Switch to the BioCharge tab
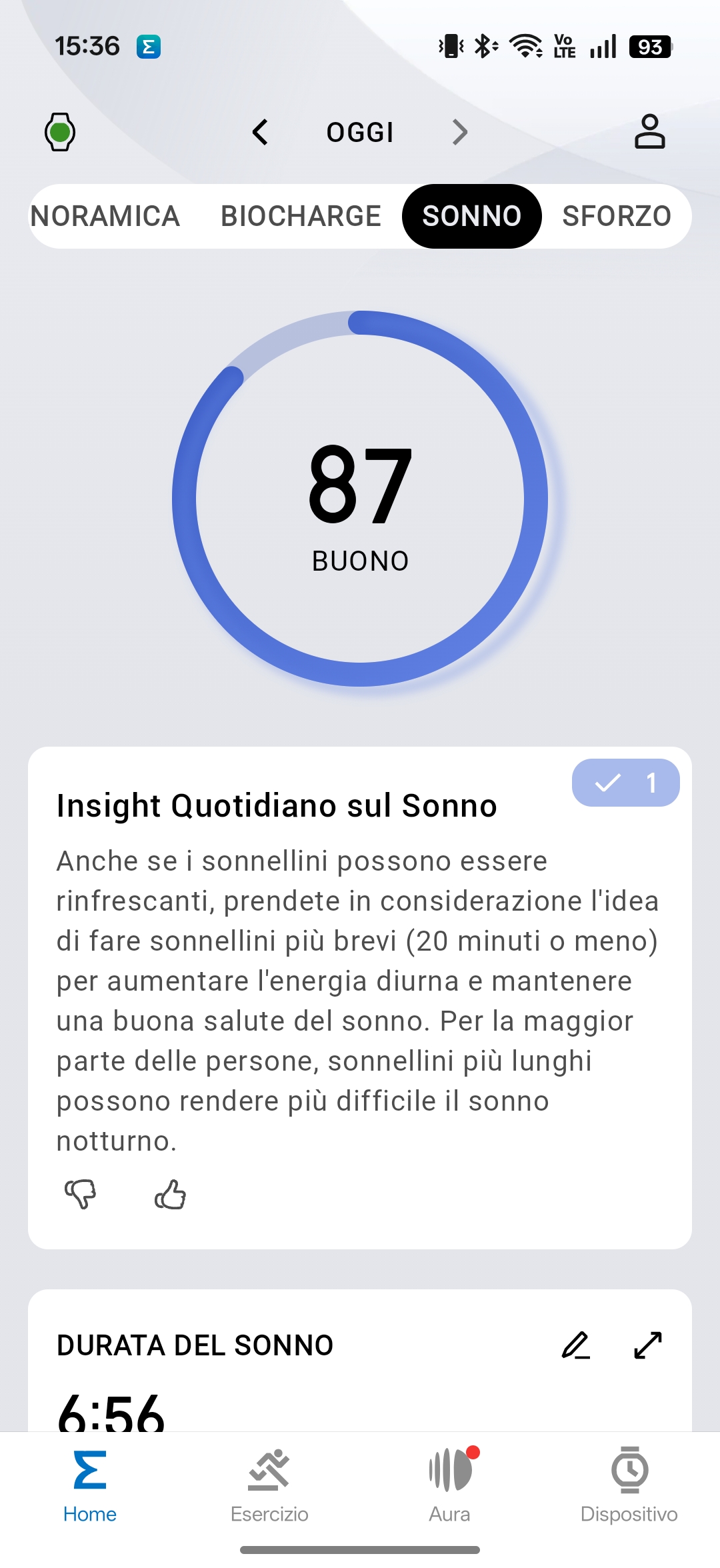The width and height of the screenshot is (720, 1568). [x=301, y=217]
